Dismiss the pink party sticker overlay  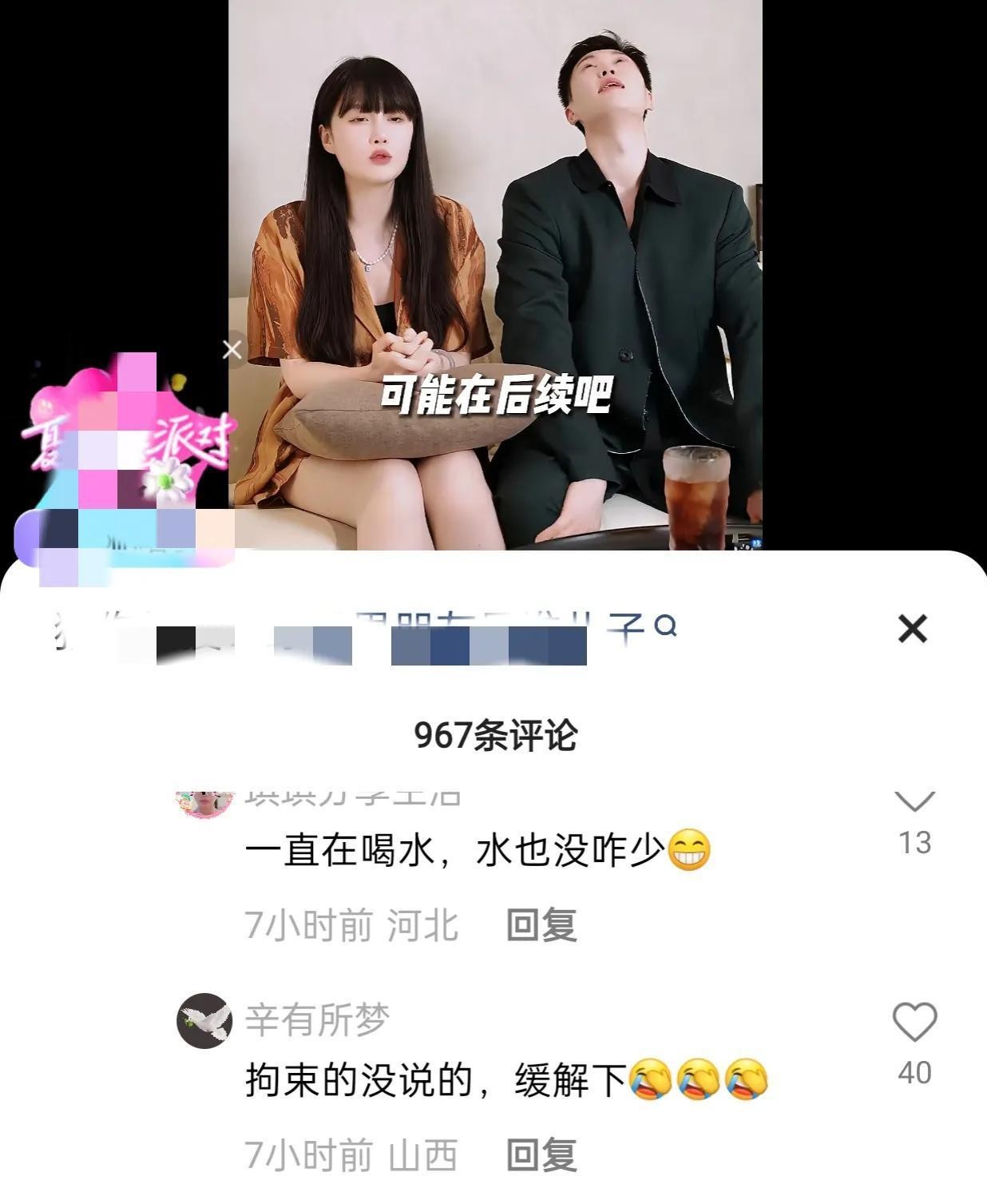coord(232,350)
